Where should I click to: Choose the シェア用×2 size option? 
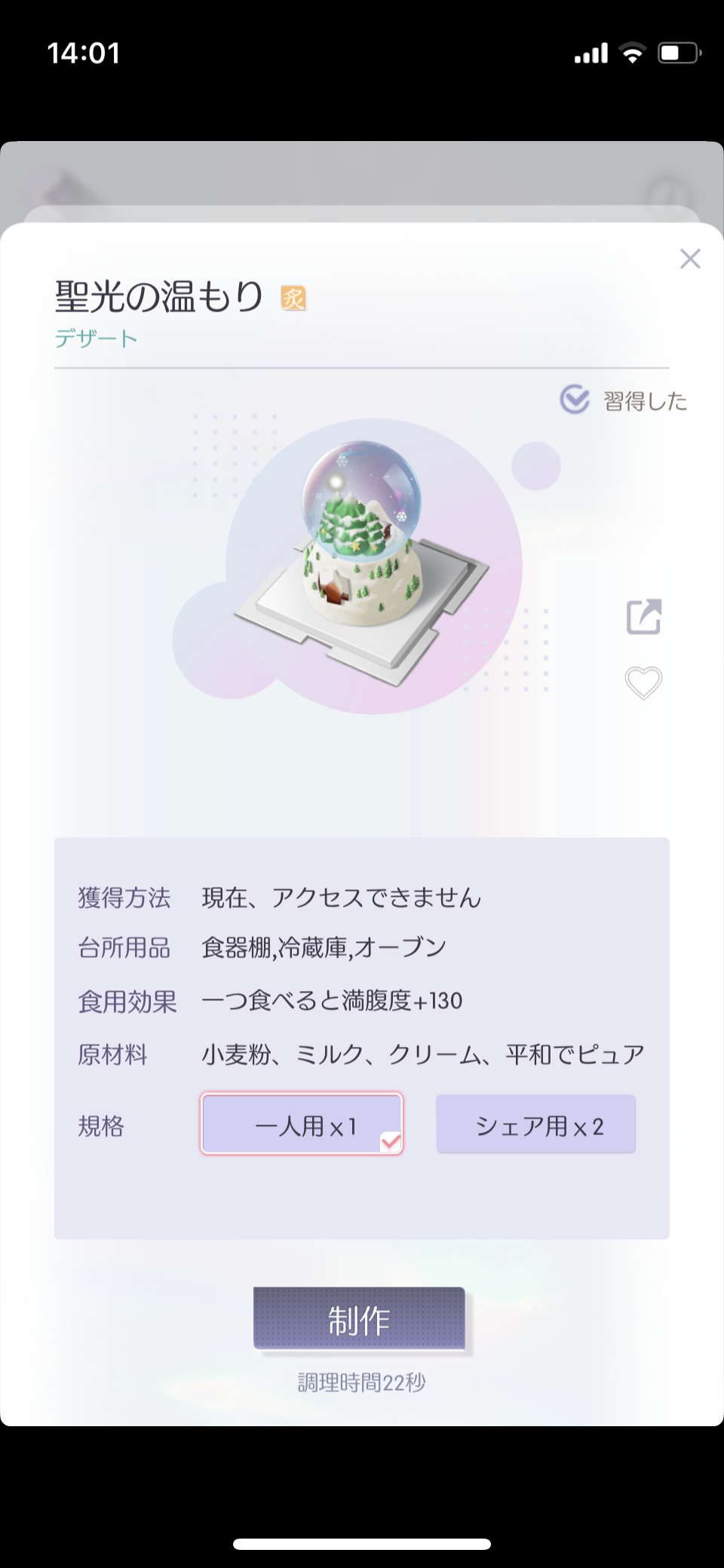pos(536,1124)
